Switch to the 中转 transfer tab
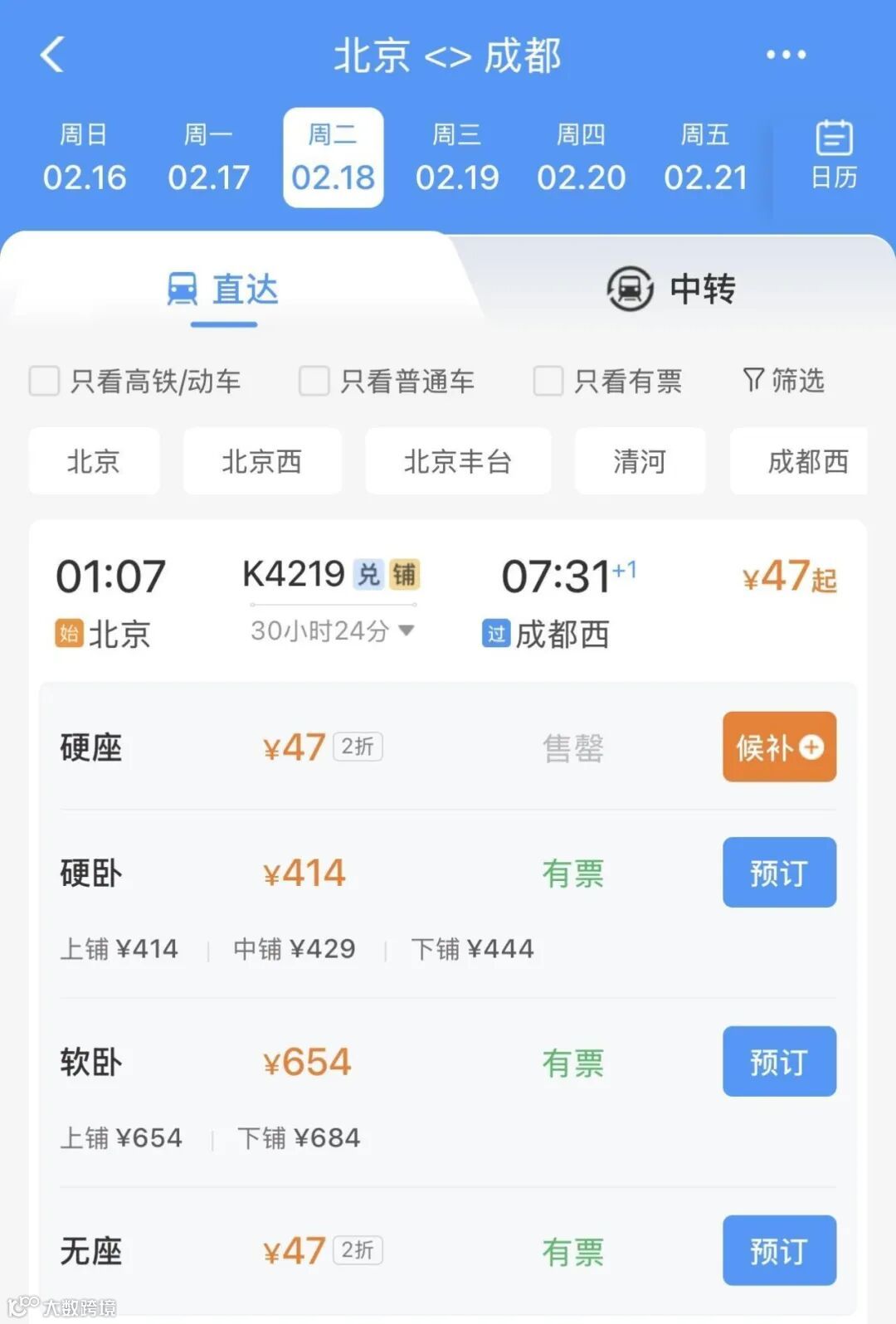The width and height of the screenshot is (896, 1324). click(672, 289)
